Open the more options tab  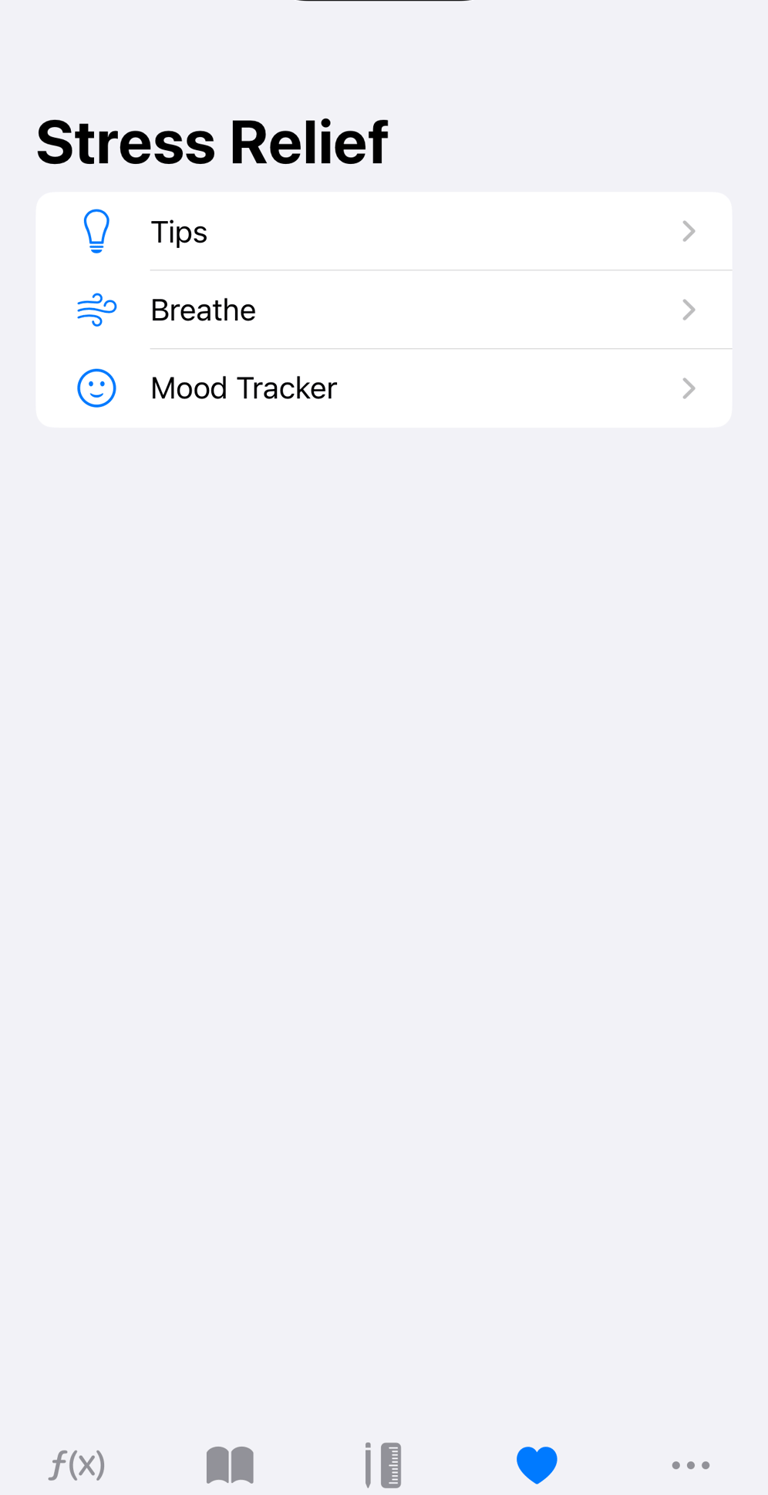pos(690,1465)
